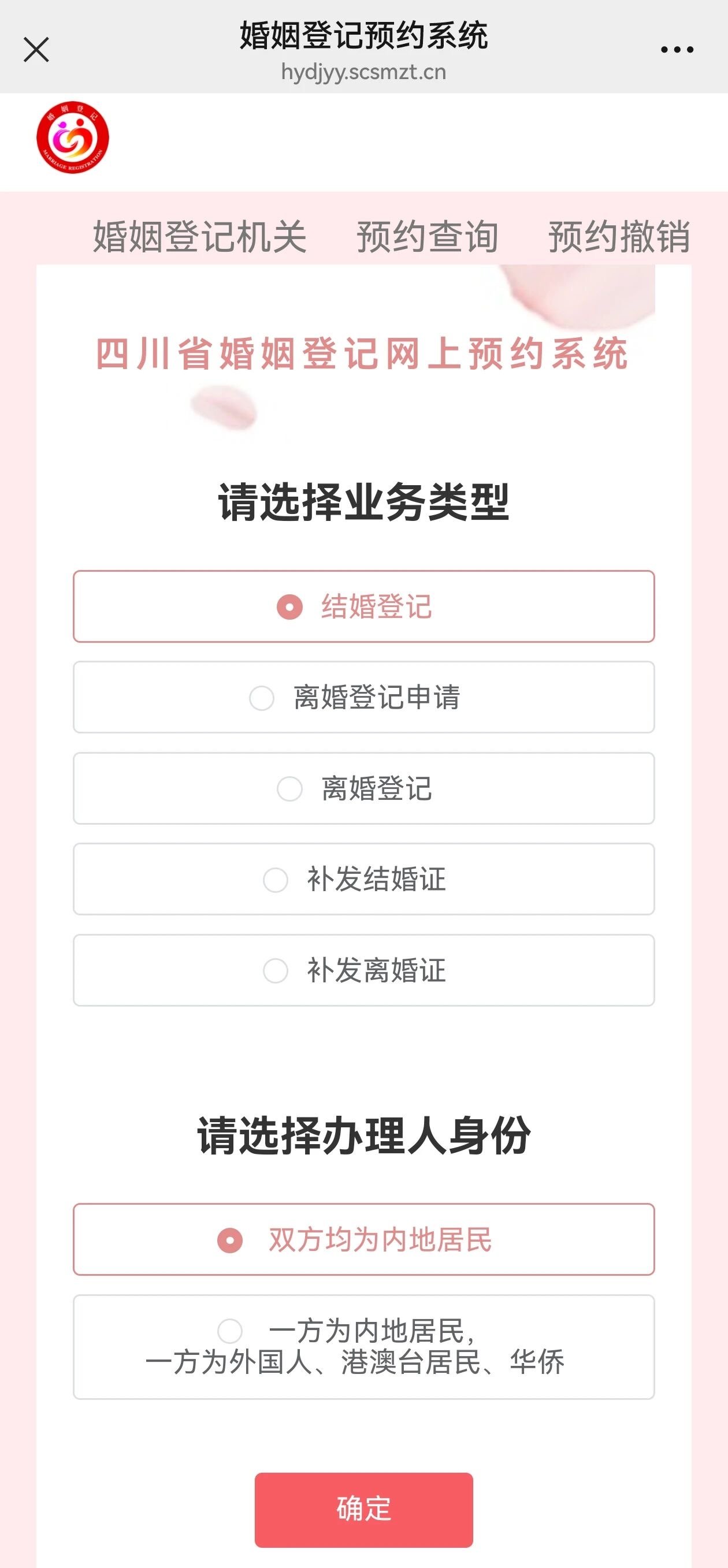Screen dimensions: 728x1568
Task: Choose 一方为外国人、港澳台居民、华侨 identity
Action: point(363,1346)
